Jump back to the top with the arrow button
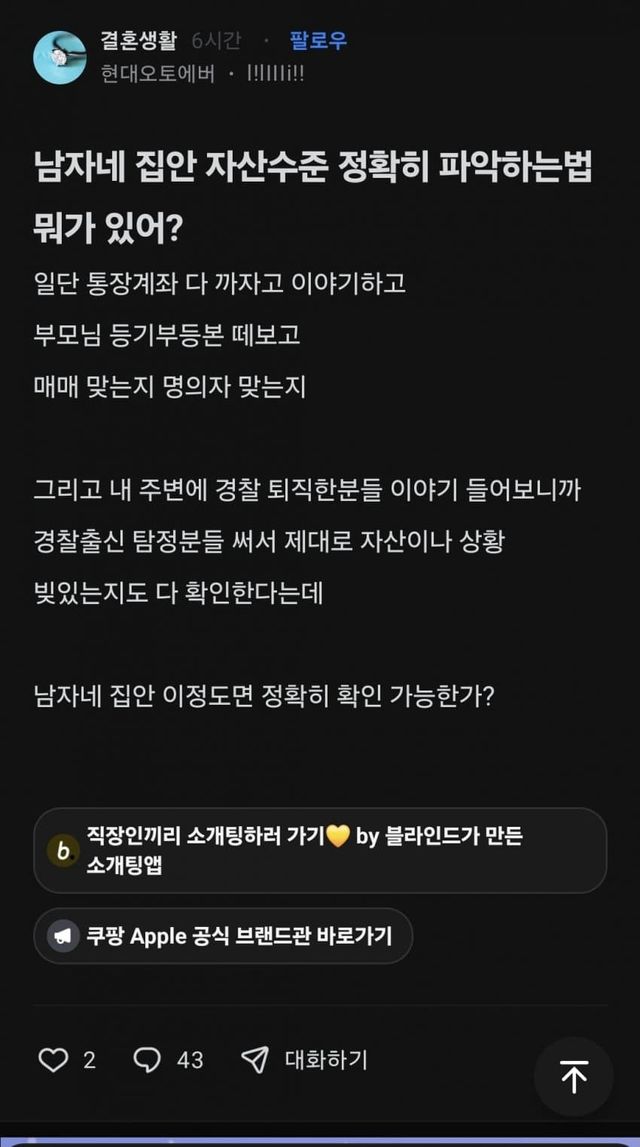The height and width of the screenshot is (1147, 640). point(573,1077)
